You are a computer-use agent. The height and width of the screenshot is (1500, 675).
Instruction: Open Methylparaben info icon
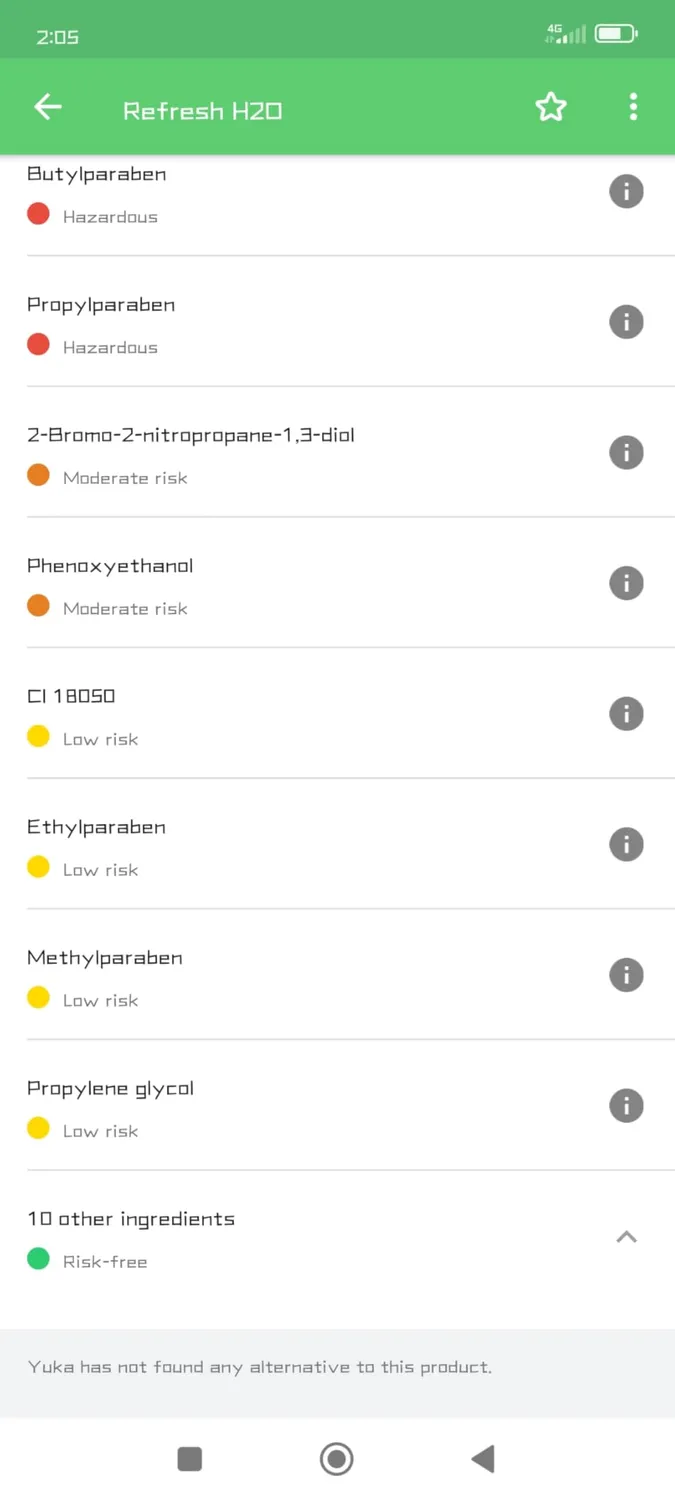pyautogui.click(x=626, y=975)
